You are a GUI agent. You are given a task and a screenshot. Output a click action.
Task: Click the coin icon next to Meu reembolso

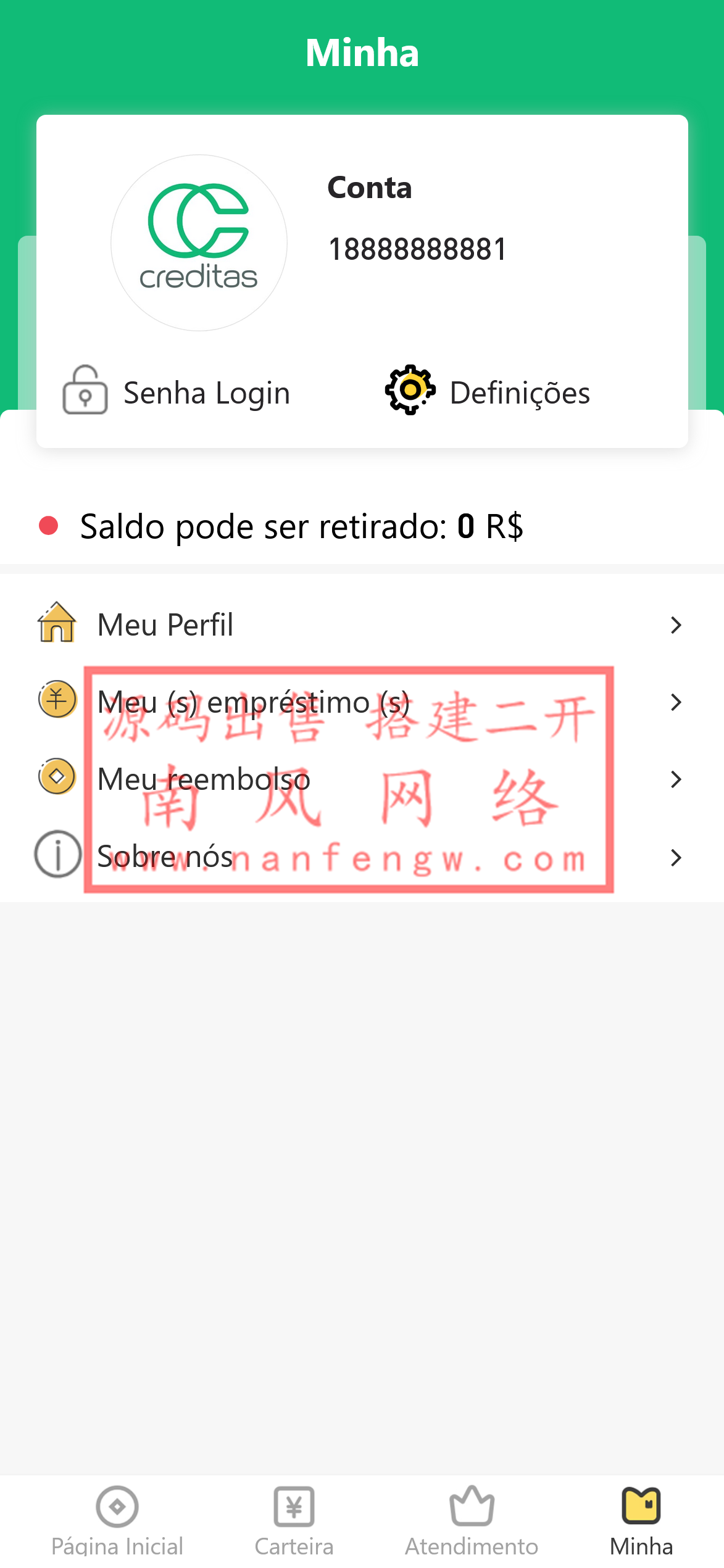56,777
